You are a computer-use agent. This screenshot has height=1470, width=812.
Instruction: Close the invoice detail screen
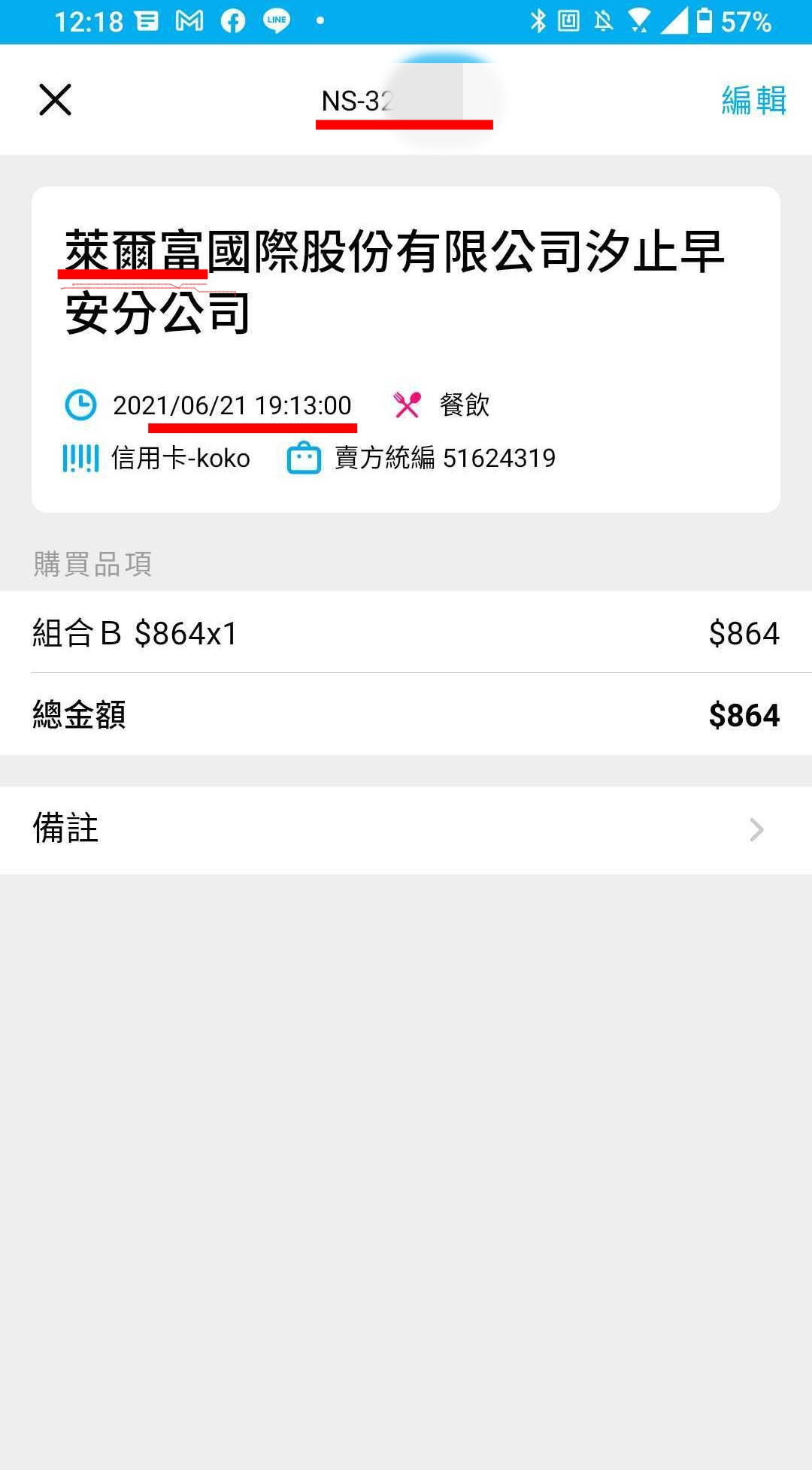pos(55,100)
